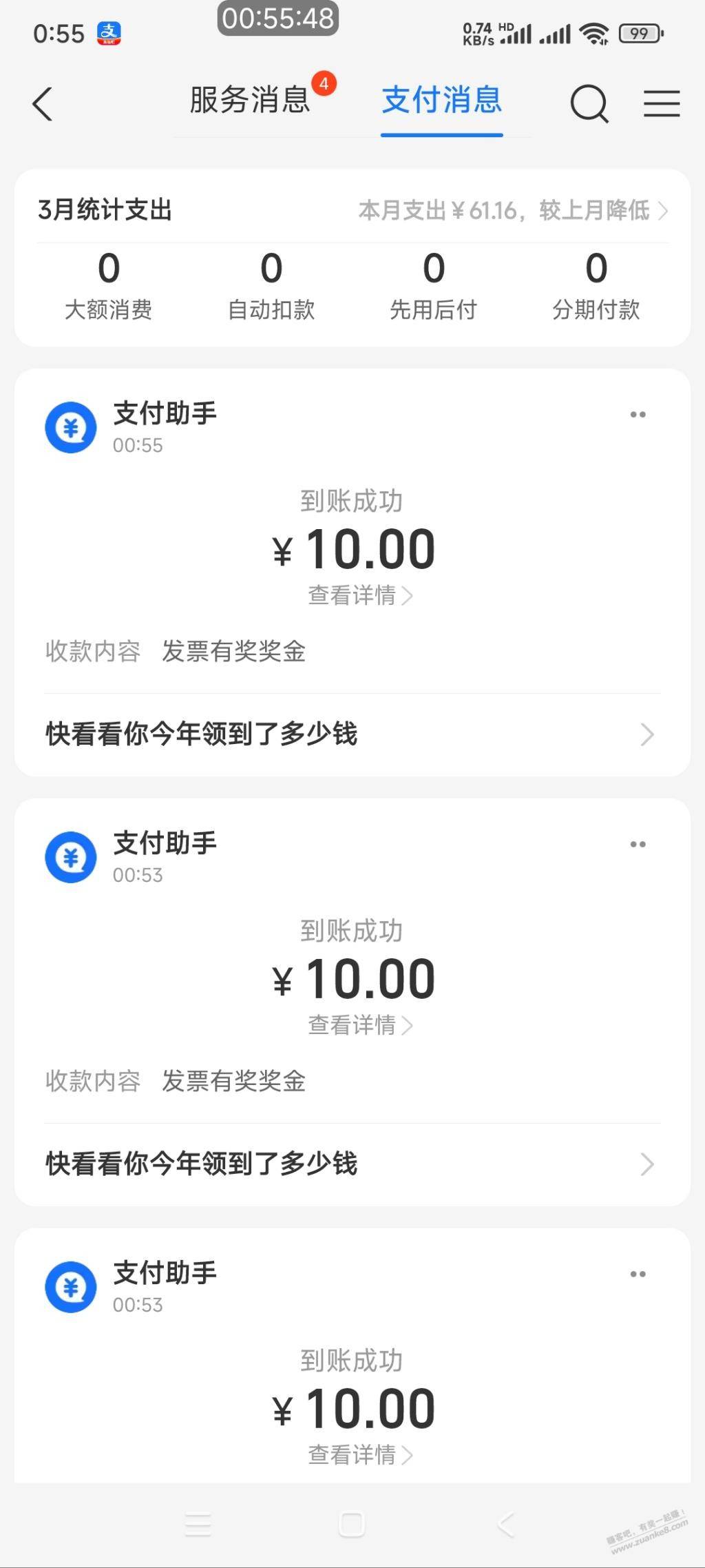
Task: Go back using the top-left arrow
Action: tap(43, 105)
